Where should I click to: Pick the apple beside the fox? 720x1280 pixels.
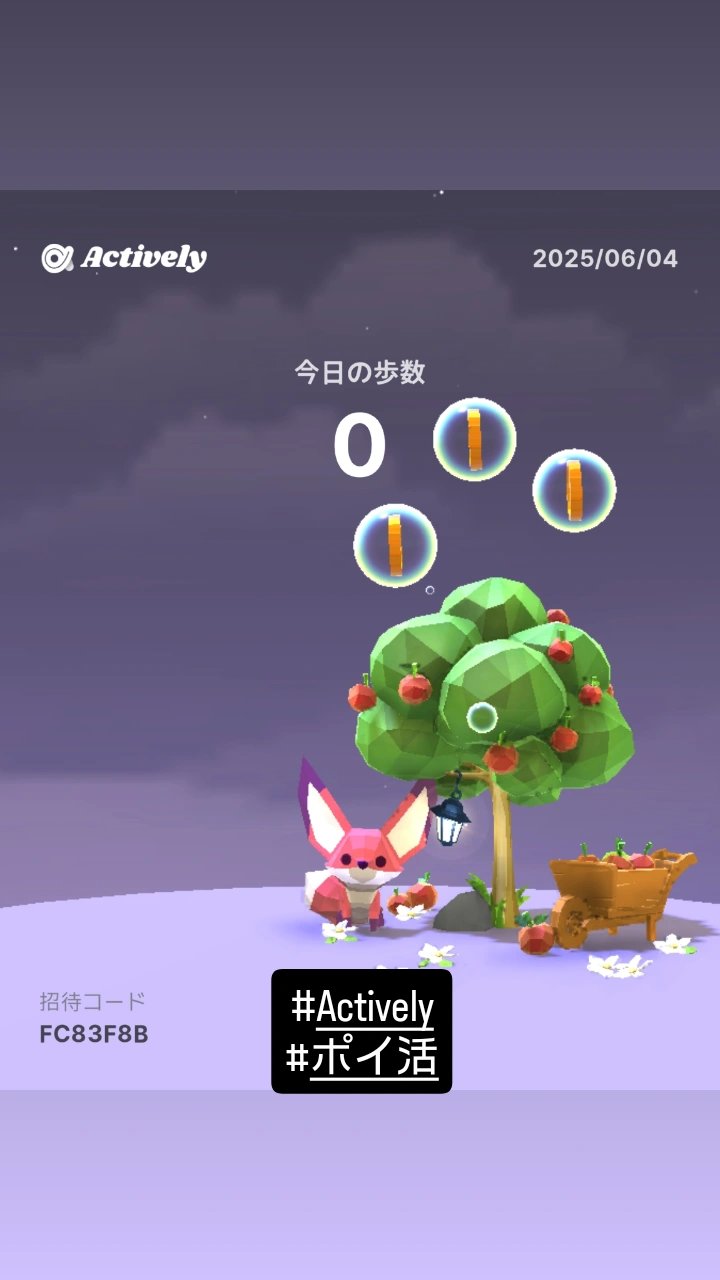point(420,895)
